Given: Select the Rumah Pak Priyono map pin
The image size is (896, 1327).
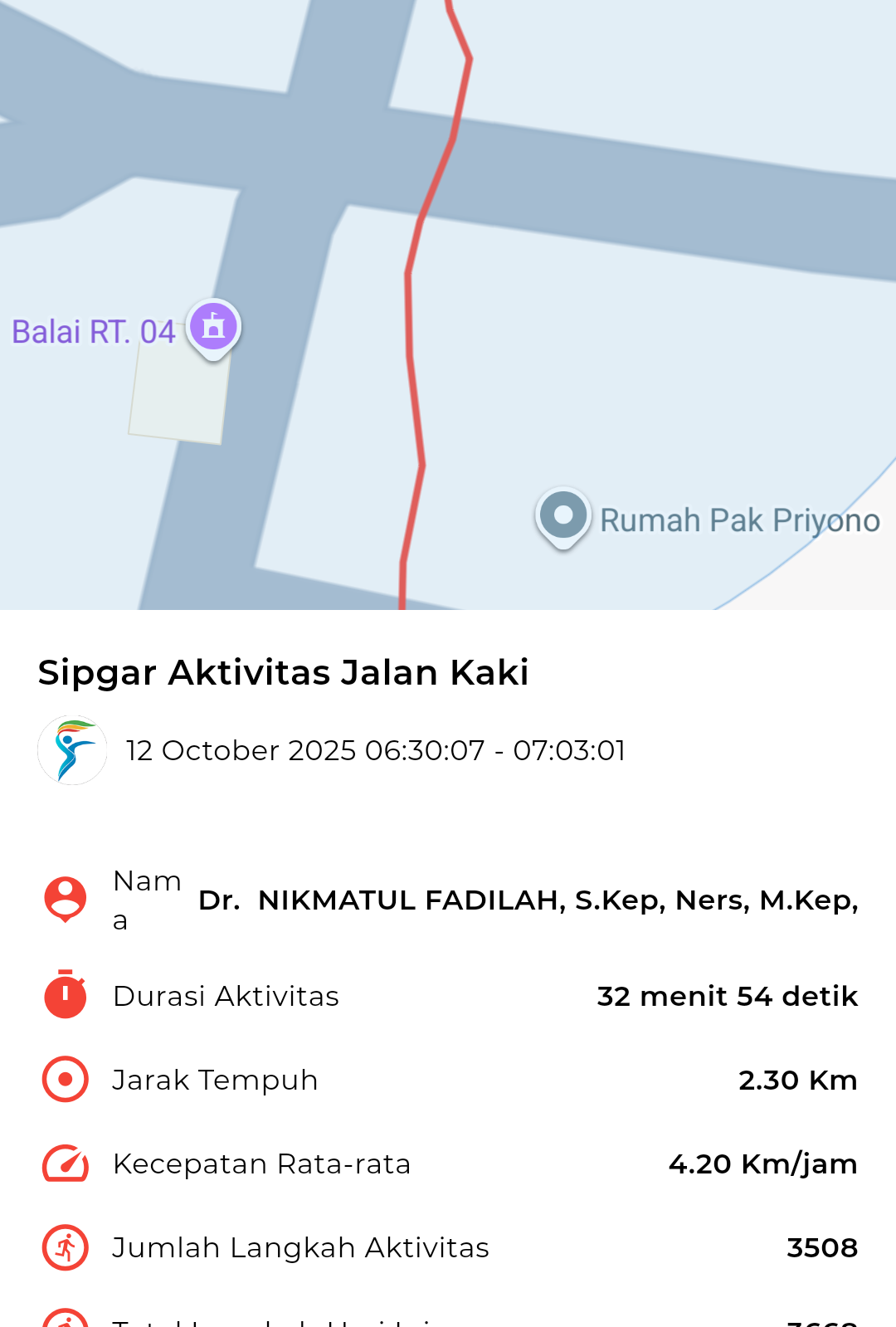Looking at the screenshot, I should 563,516.
